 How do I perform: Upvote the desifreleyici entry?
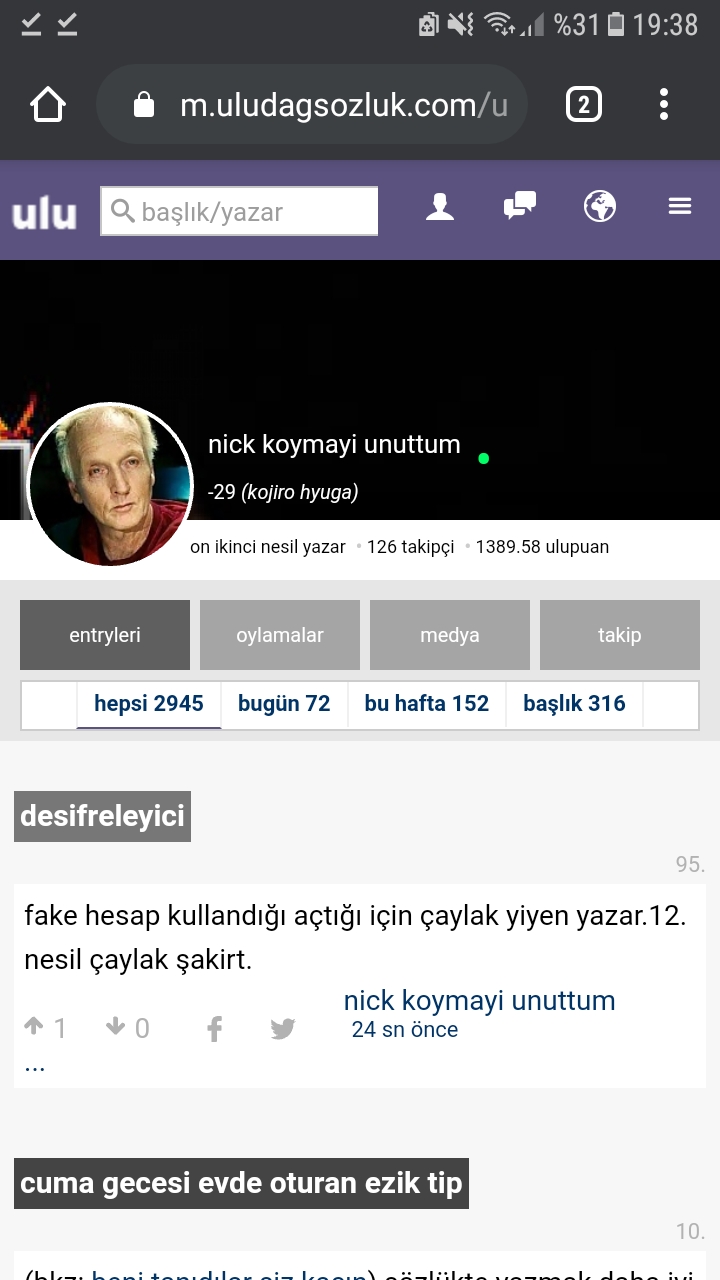coord(35,1027)
